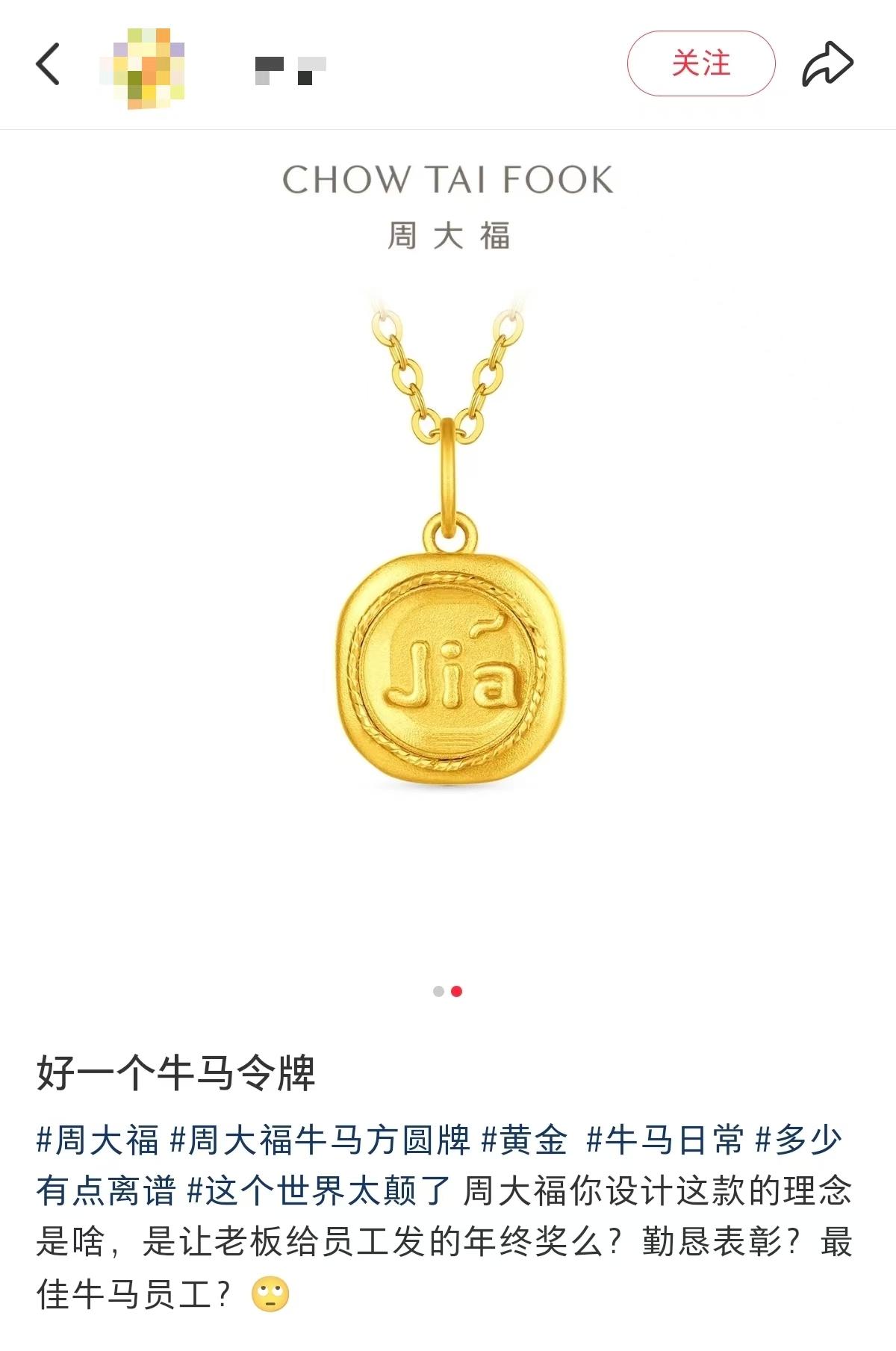Open hashtag #牛马日常
This screenshot has height=1351, width=896.
point(665,1140)
